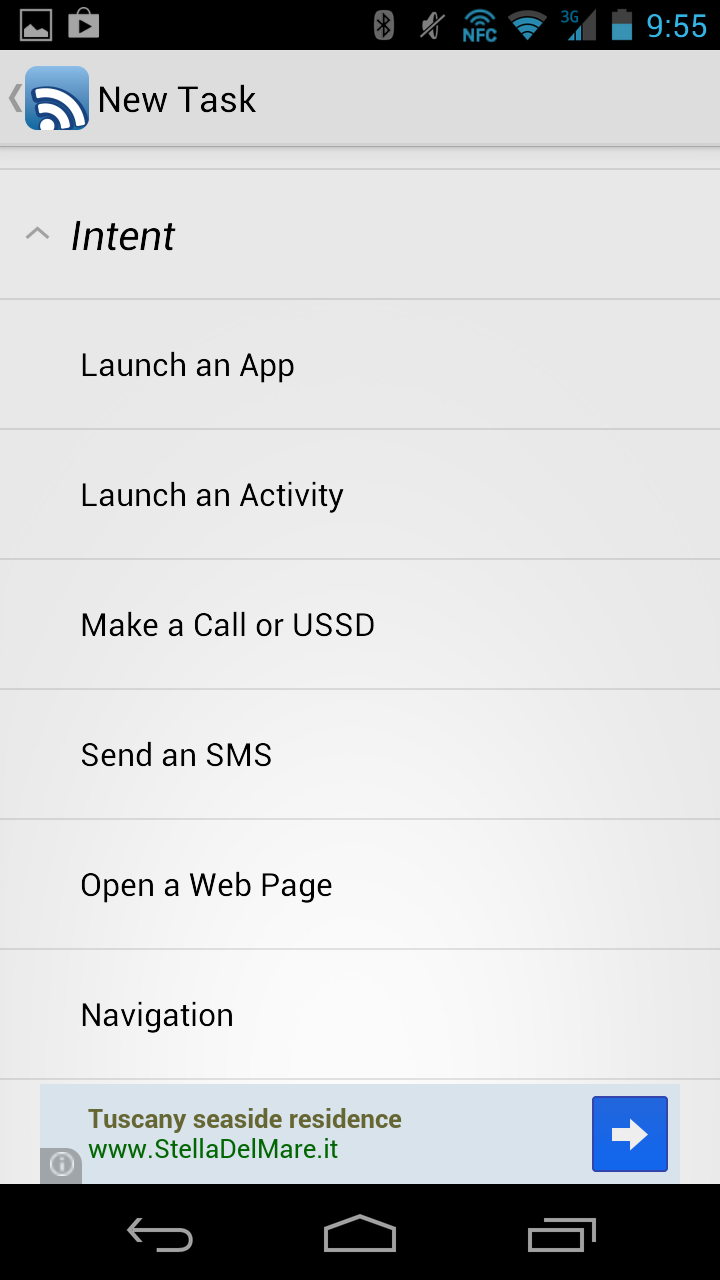Collapse the Intent section
The width and height of the screenshot is (720, 1280).
coord(38,236)
